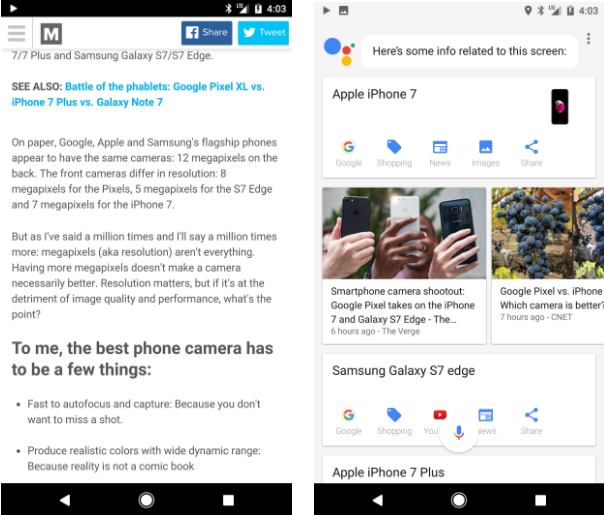The image size is (604, 515).
Task: Share the Apple iPhone 7 result
Action: 531,152
